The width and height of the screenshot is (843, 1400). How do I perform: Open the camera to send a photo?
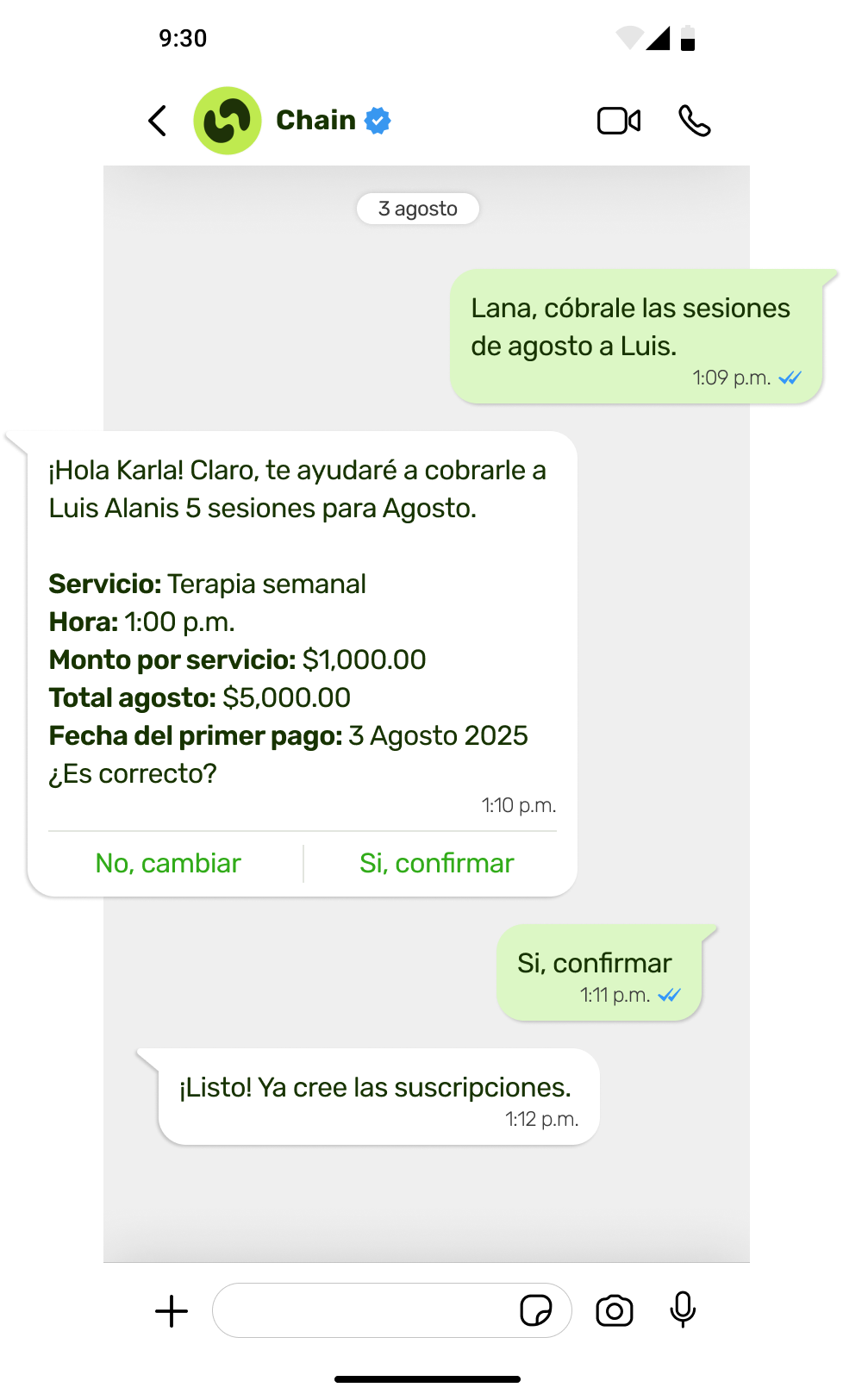point(614,1309)
